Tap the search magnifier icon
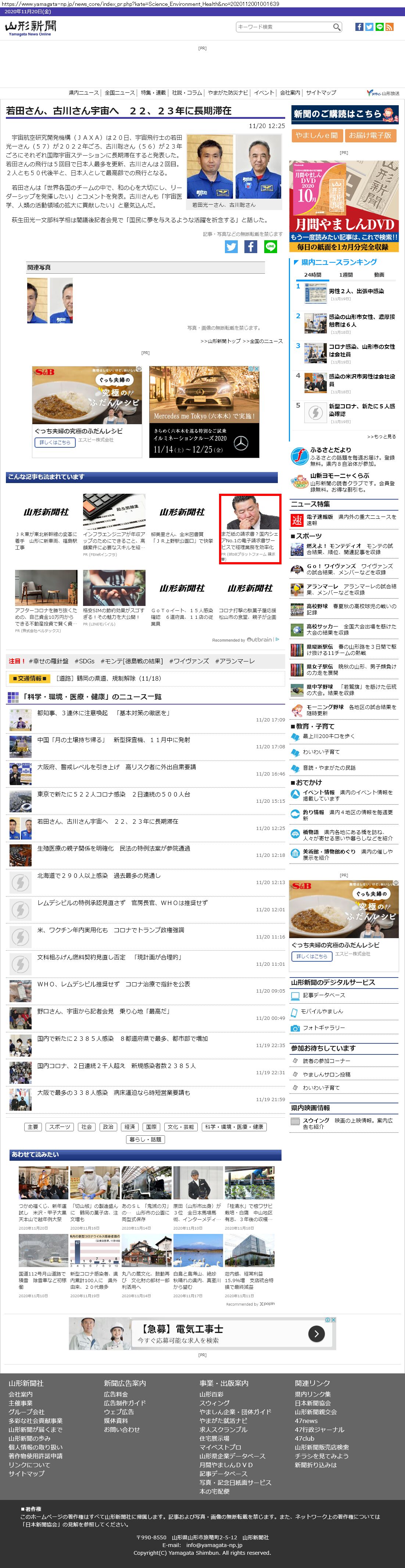The image size is (405, 1568). [336, 27]
